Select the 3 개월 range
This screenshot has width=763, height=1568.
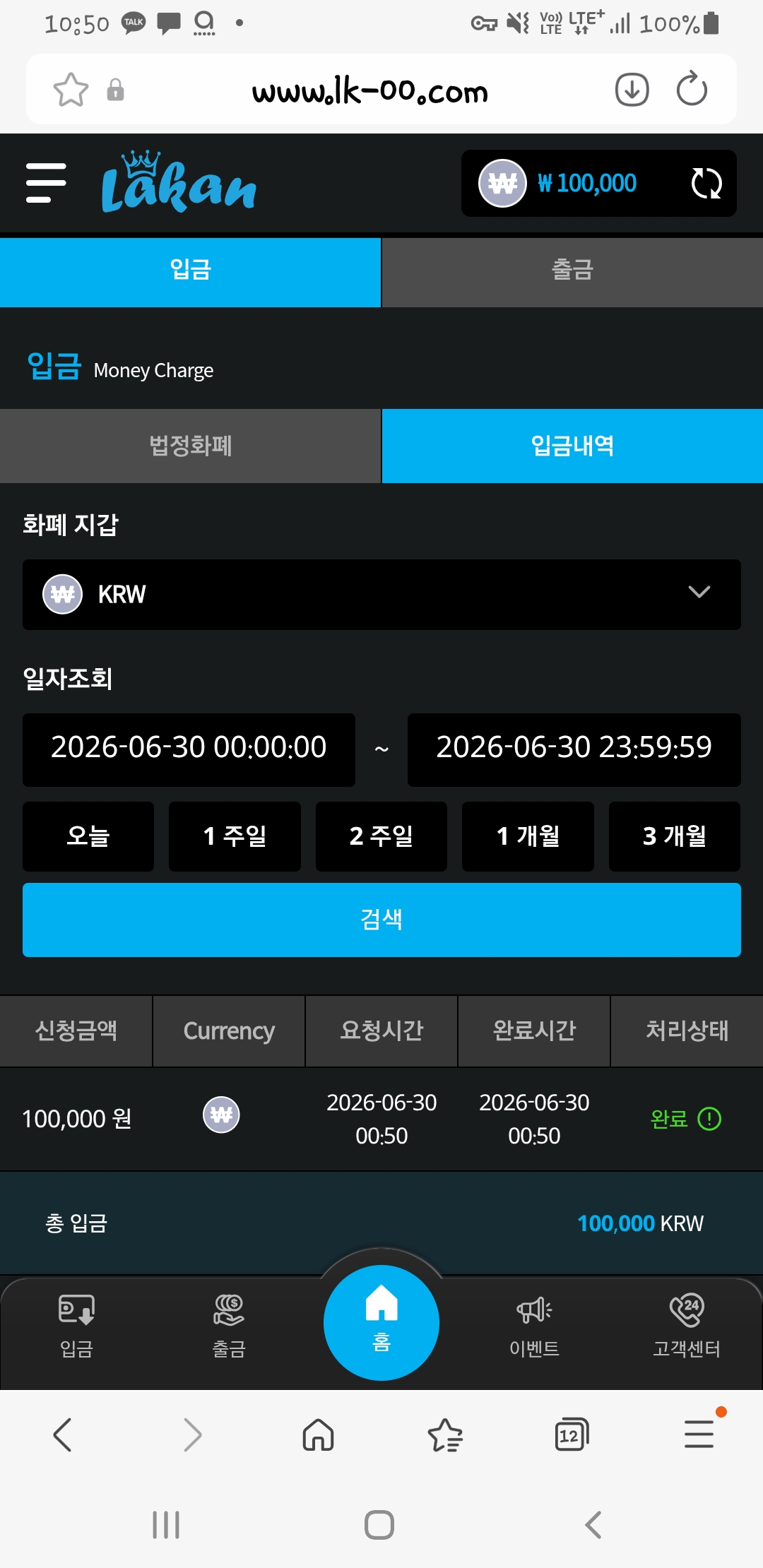click(675, 836)
